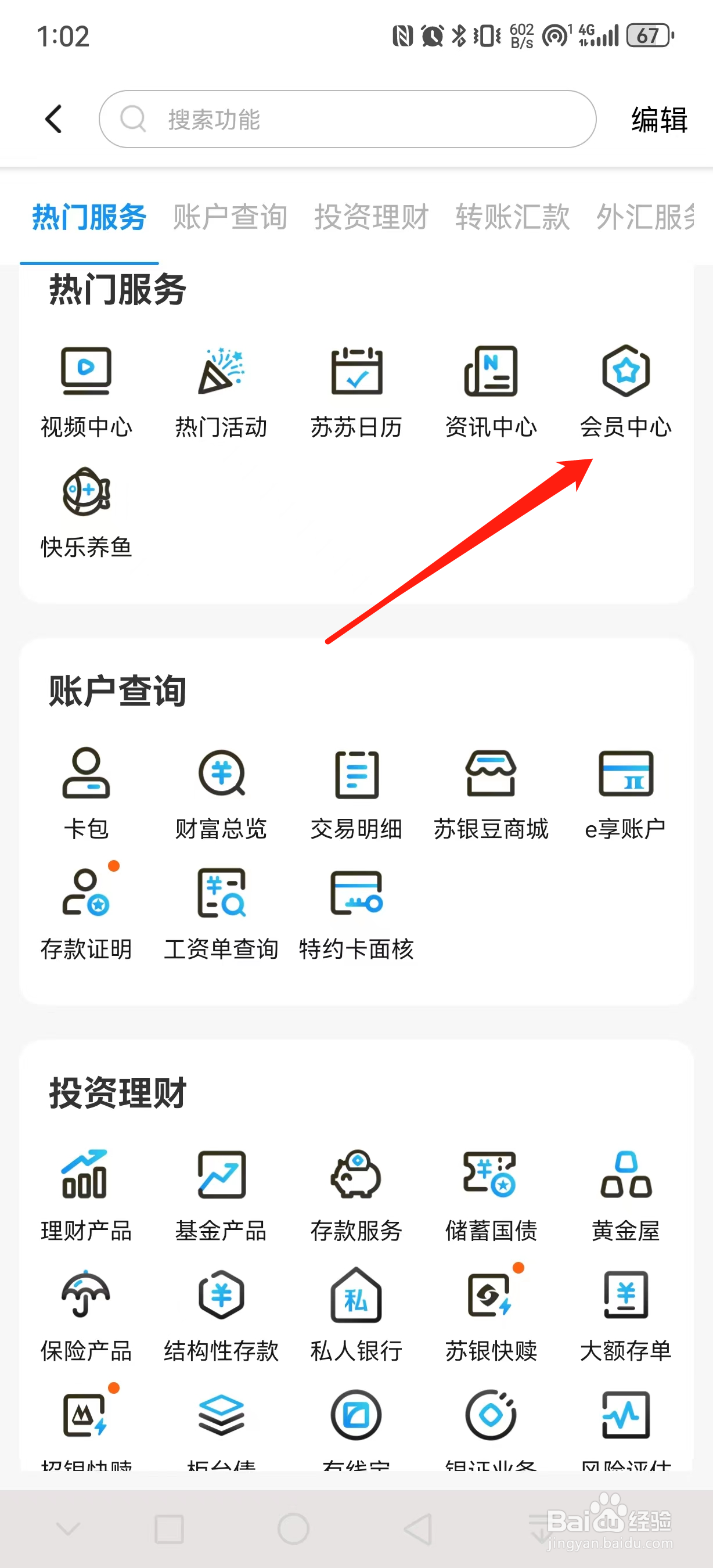Image resolution: width=713 pixels, height=1568 pixels.
Task: View 财富总览 wealth overview
Action: 221,792
